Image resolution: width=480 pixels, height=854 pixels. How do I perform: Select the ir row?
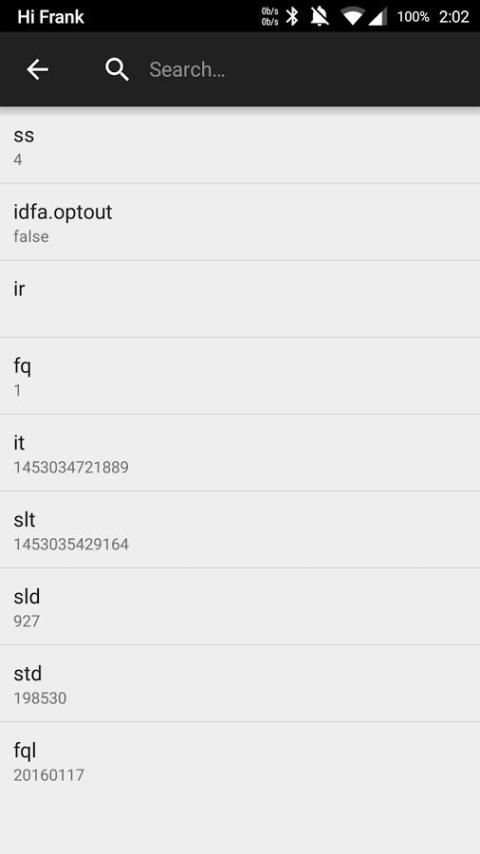click(240, 299)
